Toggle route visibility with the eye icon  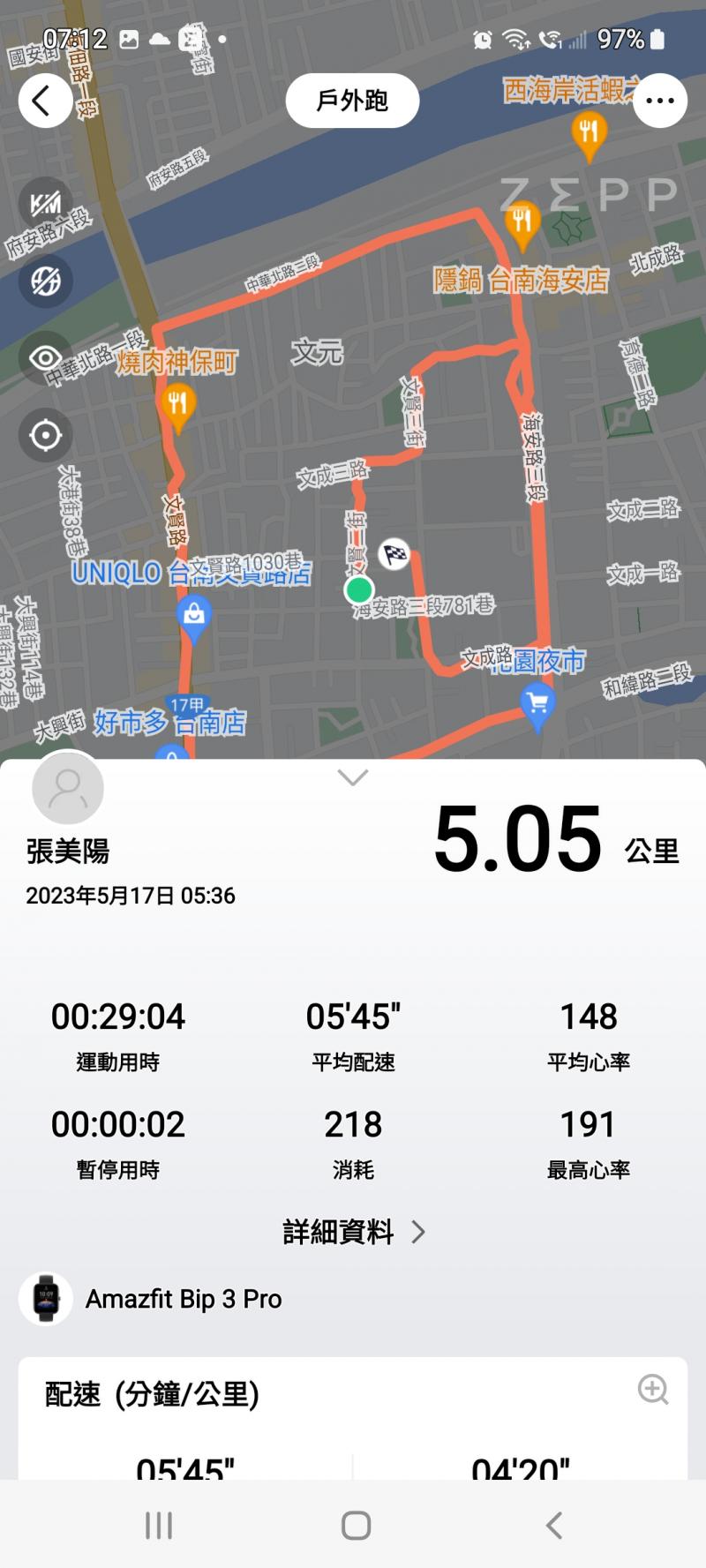(45, 358)
